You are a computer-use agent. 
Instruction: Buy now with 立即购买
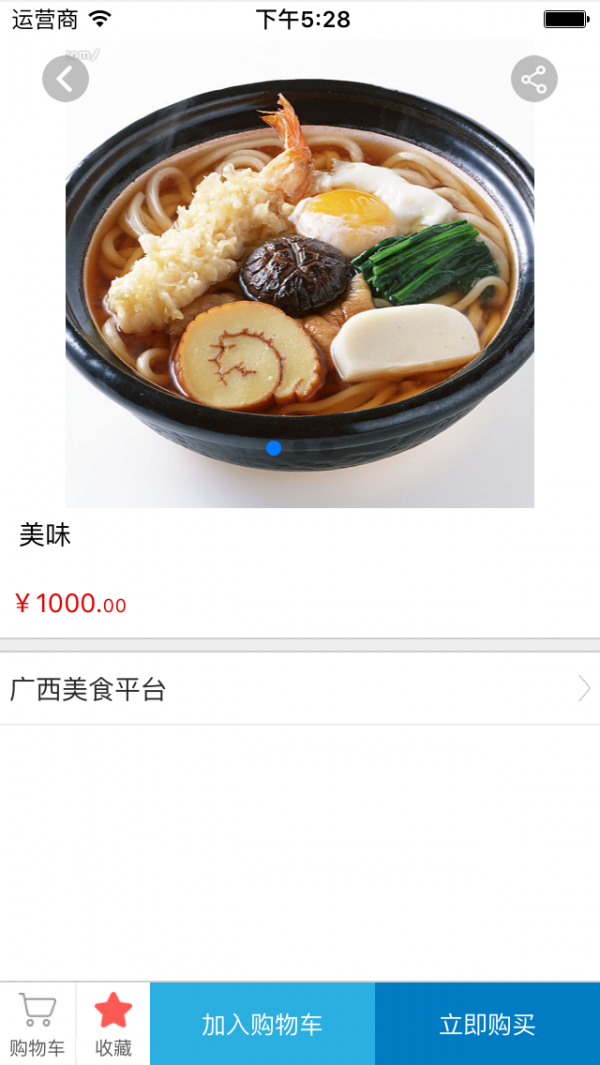487,1024
